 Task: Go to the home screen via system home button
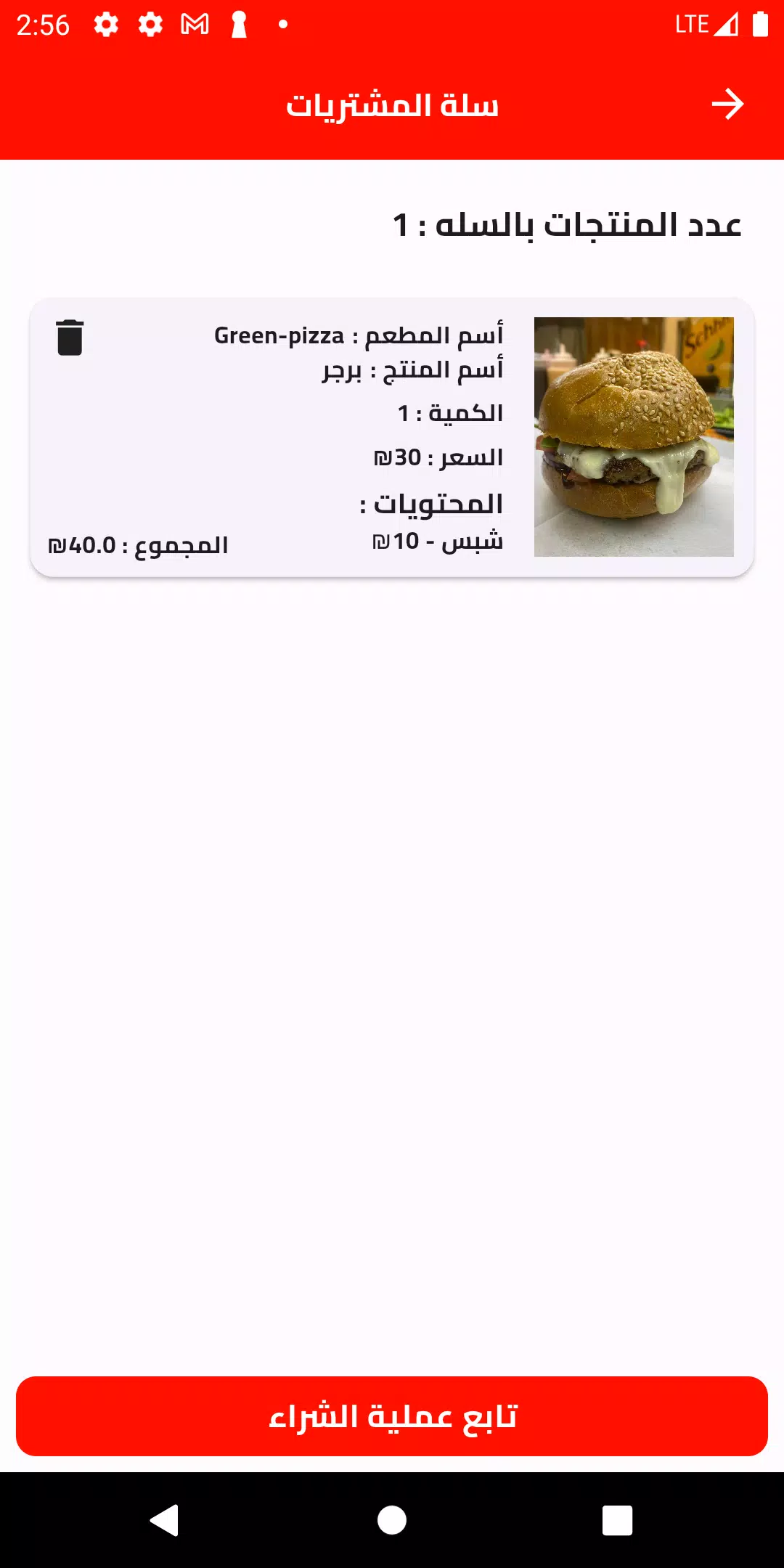click(392, 1520)
